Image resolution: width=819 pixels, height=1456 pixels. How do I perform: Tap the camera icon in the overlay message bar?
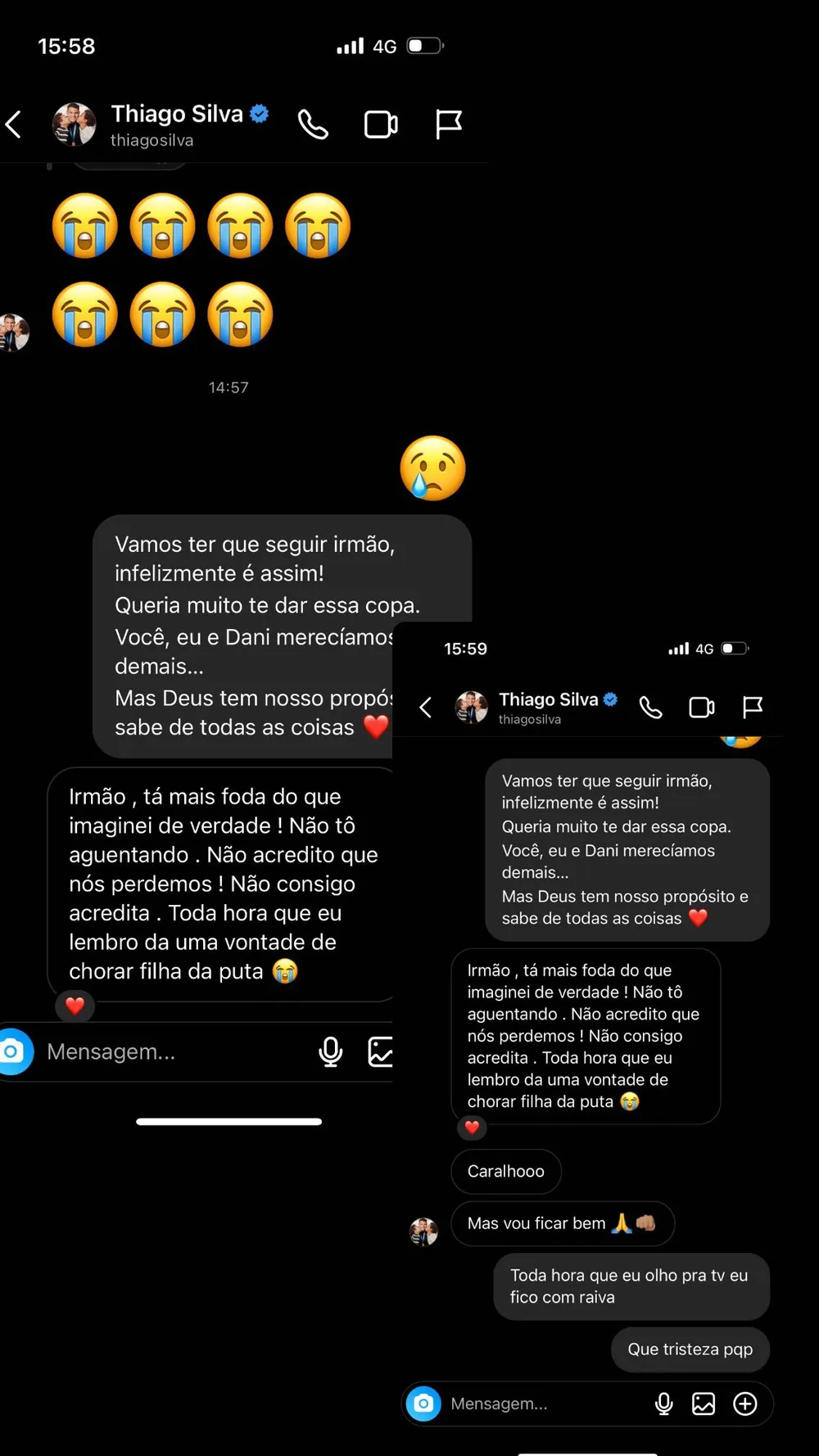pyautogui.click(x=423, y=1404)
